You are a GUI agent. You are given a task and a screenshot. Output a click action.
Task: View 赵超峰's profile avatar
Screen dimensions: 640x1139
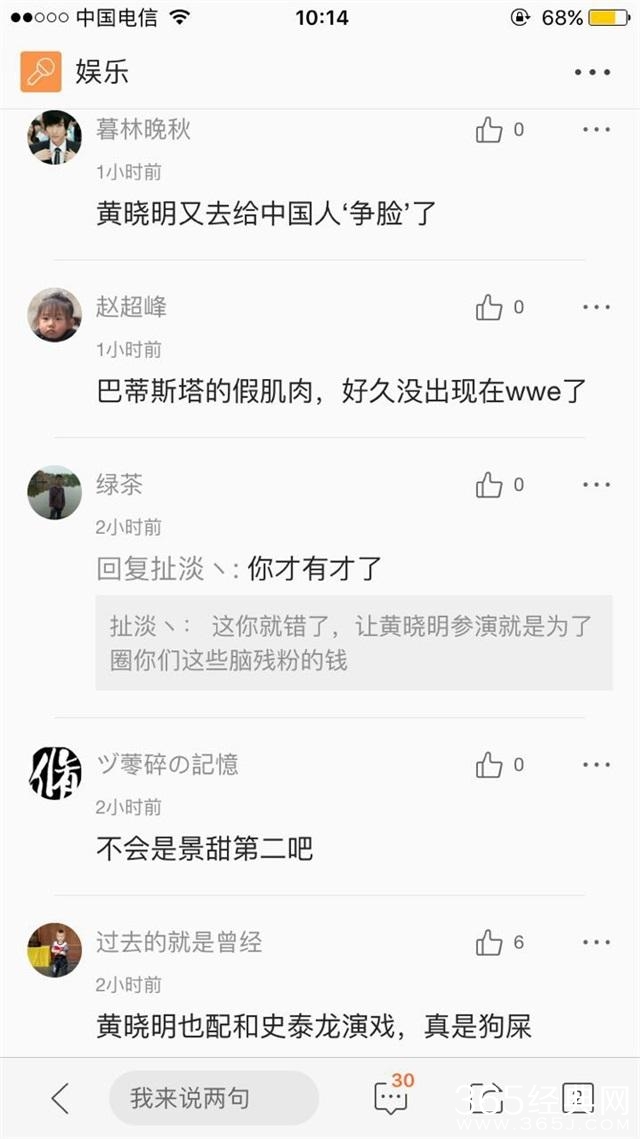54,315
